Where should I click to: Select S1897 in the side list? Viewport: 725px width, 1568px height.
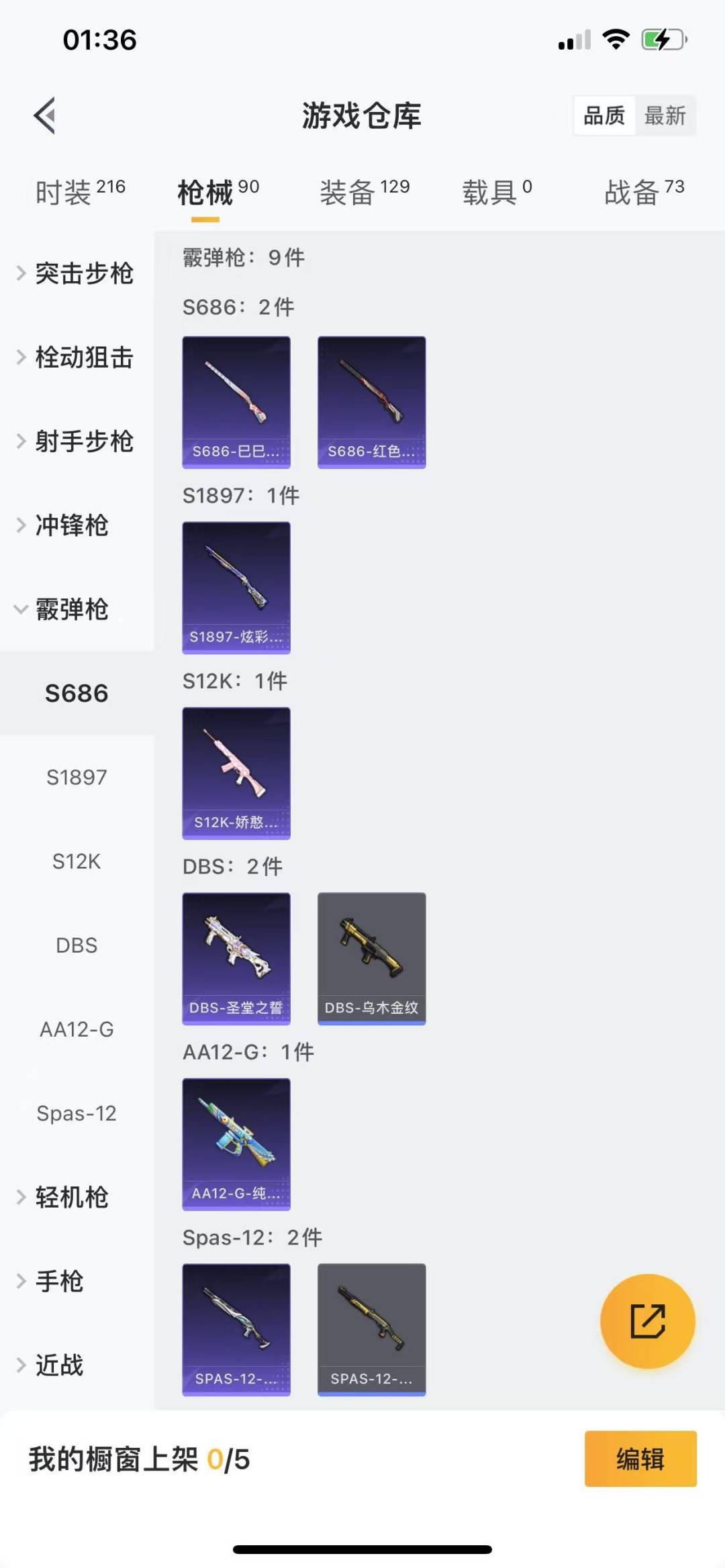77,777
